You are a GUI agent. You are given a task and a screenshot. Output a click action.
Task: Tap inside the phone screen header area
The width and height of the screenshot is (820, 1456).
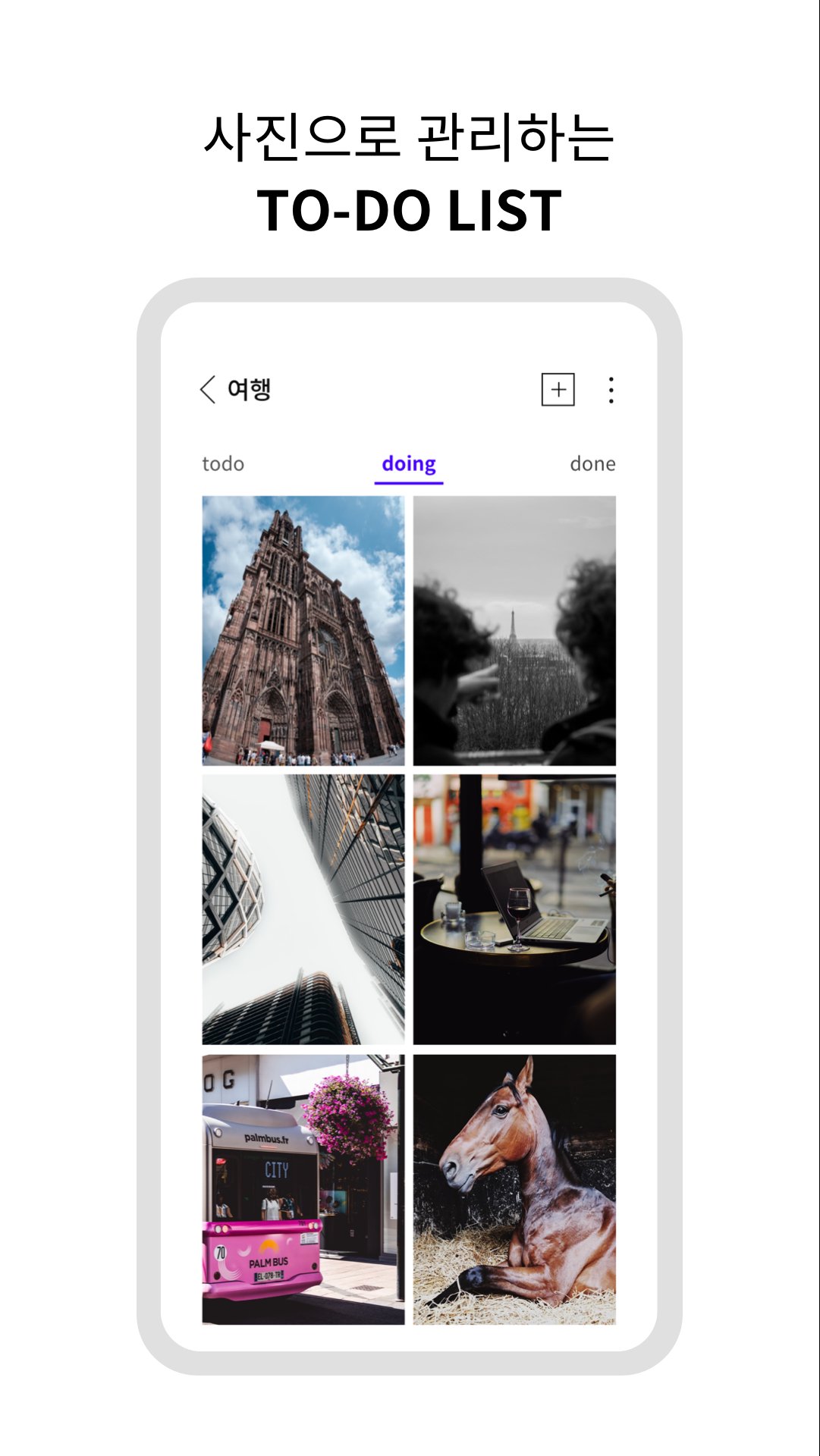pyautogui.click(x=410, y=388)
